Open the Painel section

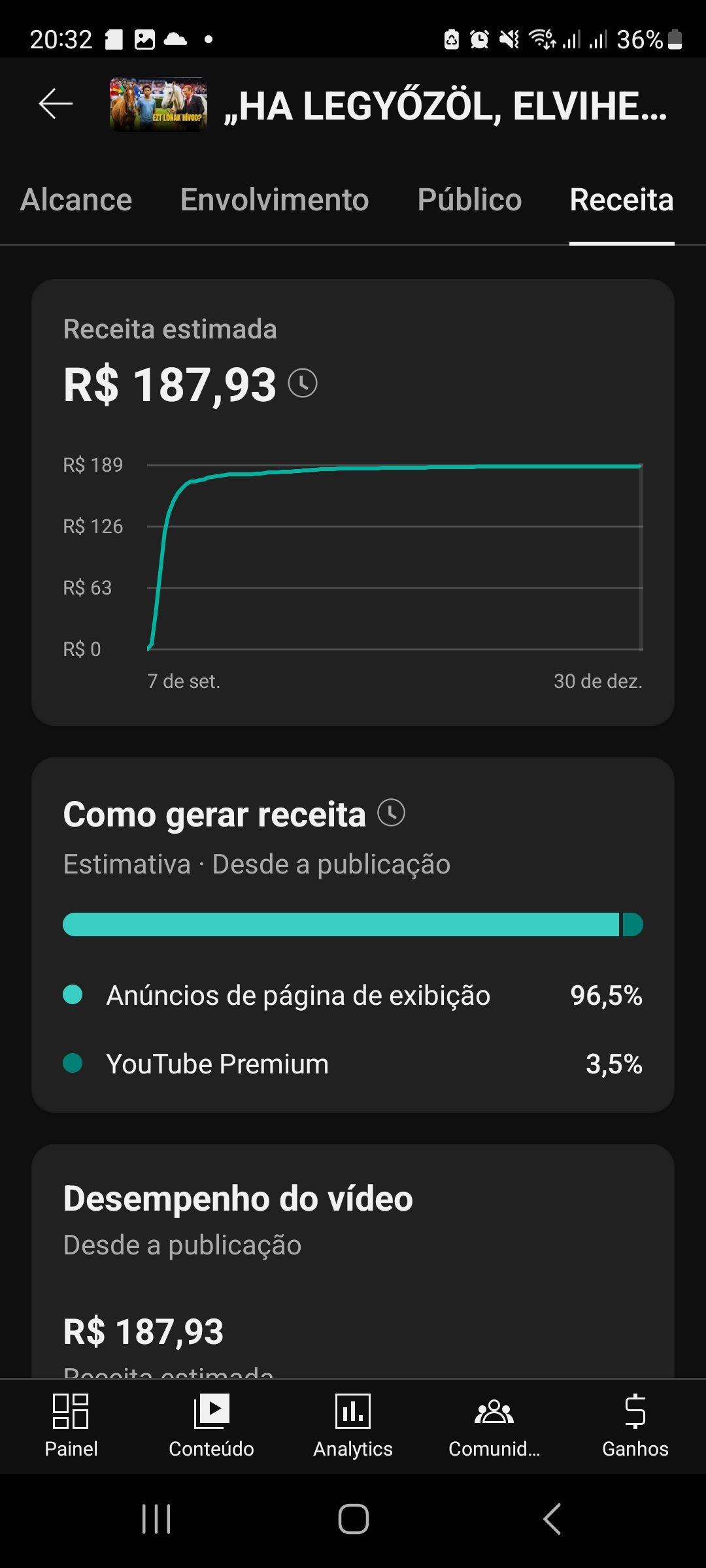tap(71, 1424)
